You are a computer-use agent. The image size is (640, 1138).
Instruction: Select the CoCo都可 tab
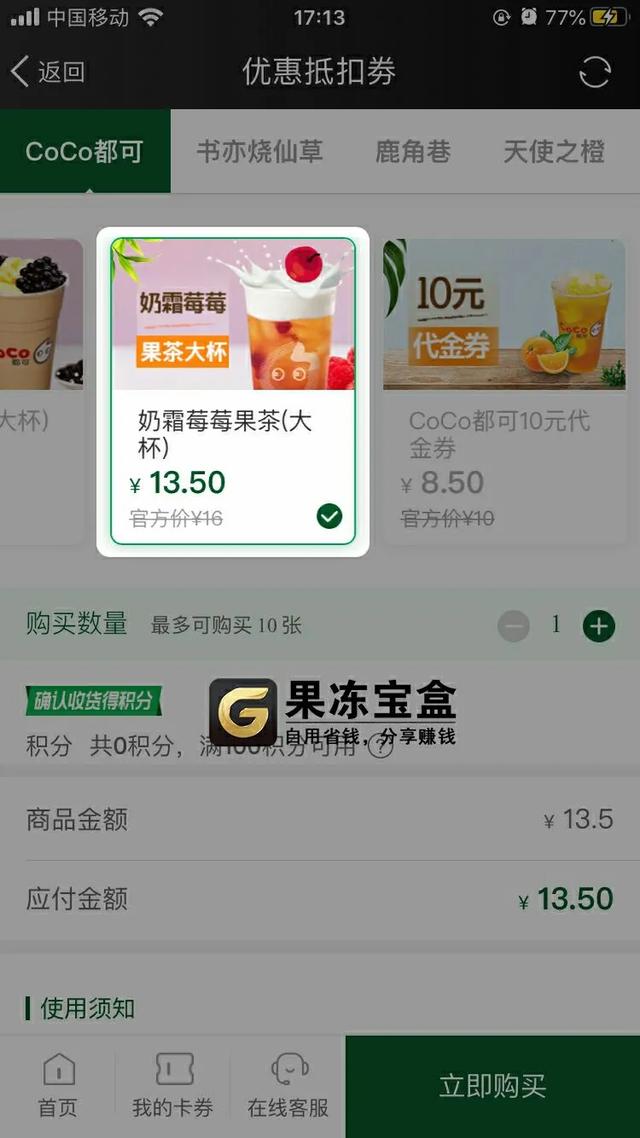85,152
